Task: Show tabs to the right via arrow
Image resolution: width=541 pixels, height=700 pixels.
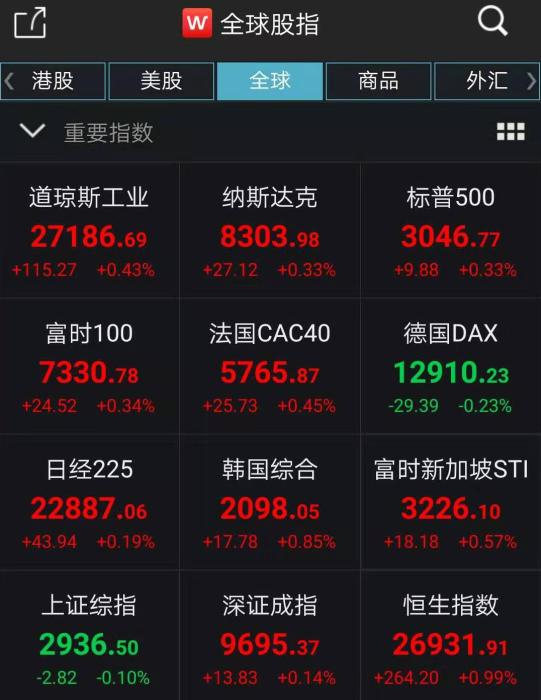Action: tap(531, 81)
